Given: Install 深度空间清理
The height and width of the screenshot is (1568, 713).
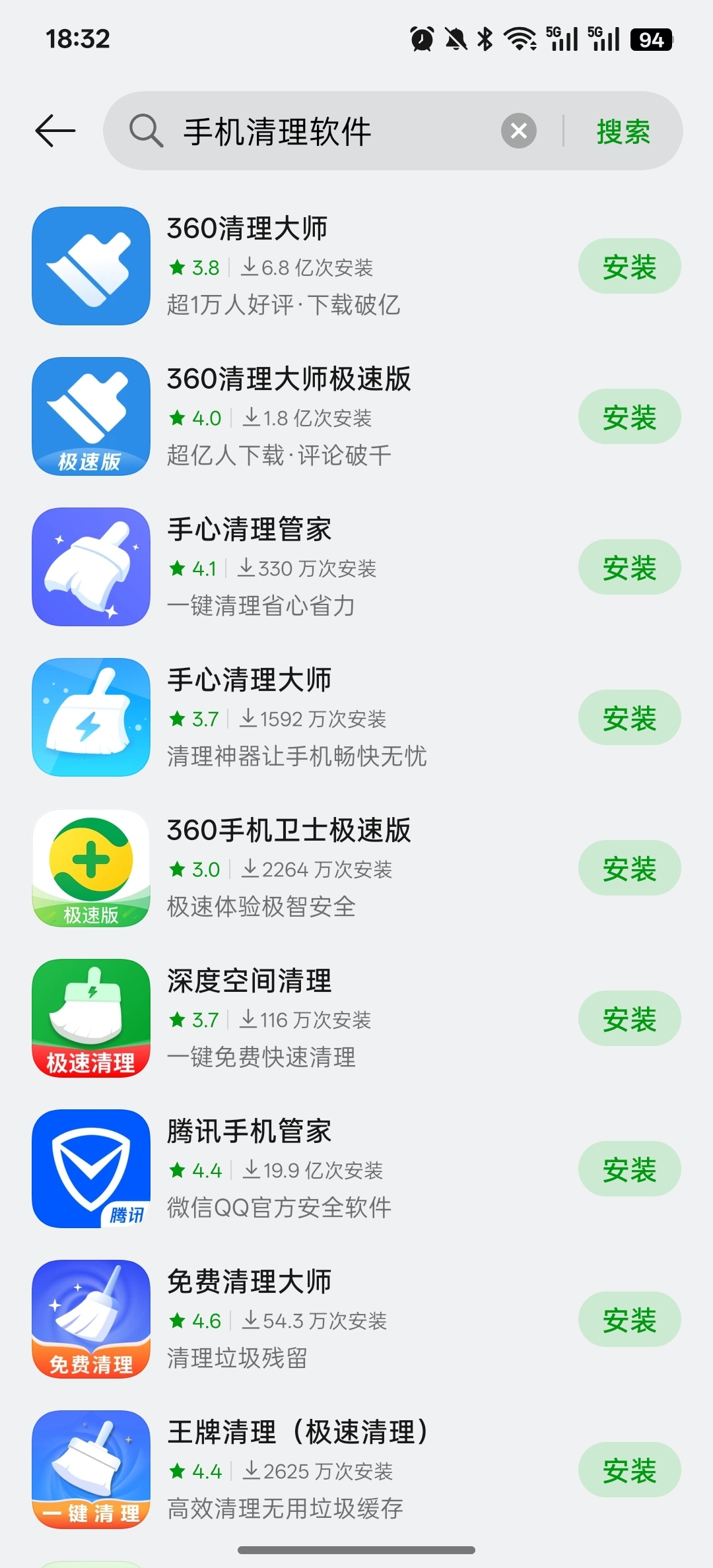Looking at the screenshot, I should [x=629, y=1018].
